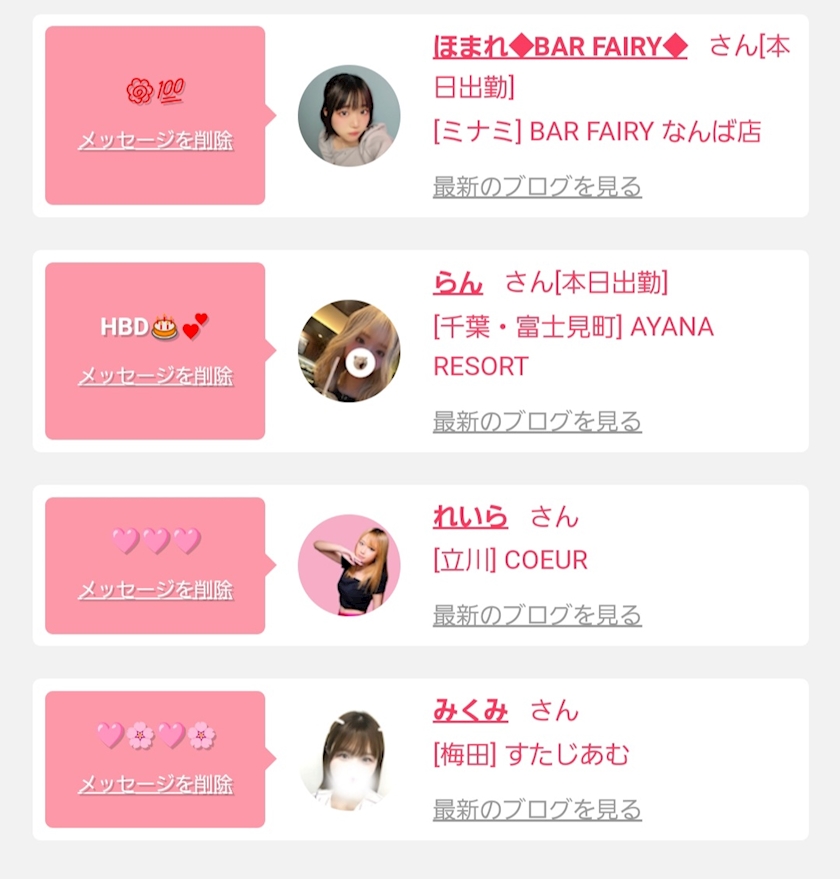Screen dimensions: 840x879
Task: Tap らん's profile photo
Action: click(x=349, y=351)
